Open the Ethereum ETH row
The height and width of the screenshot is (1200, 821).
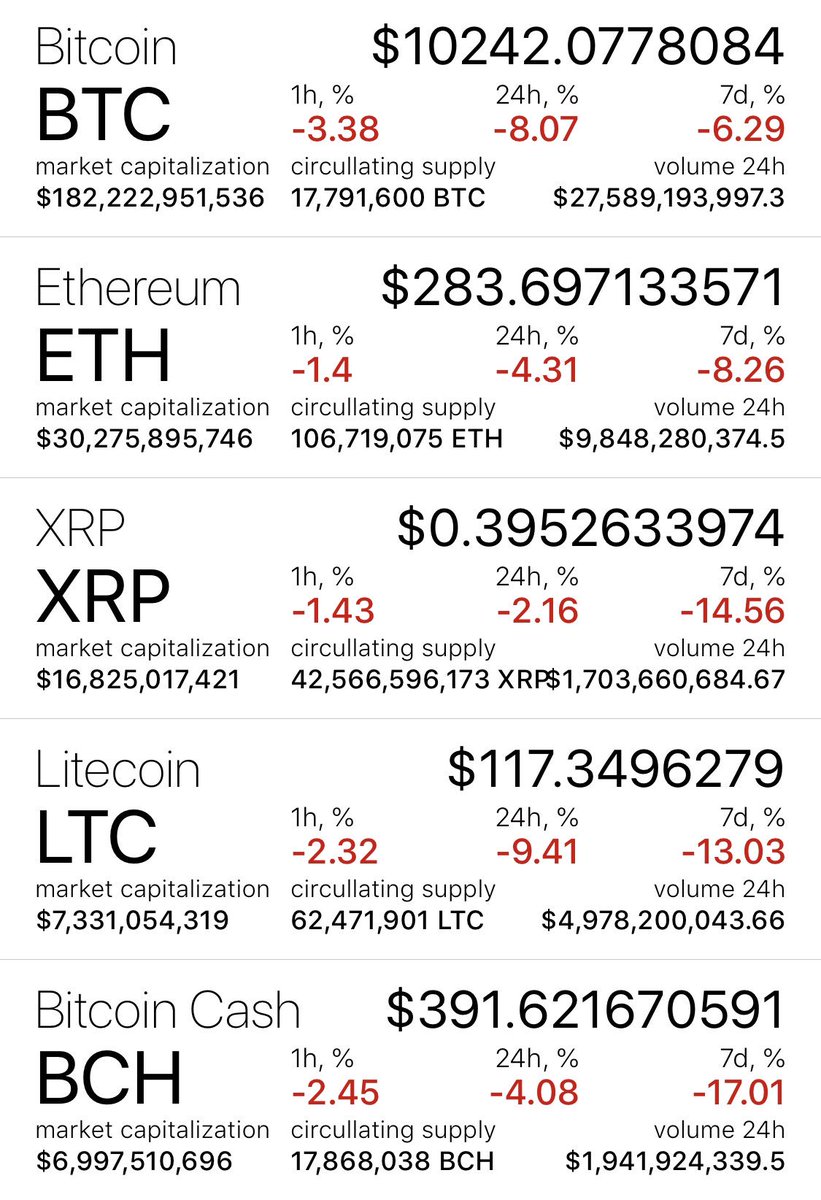[x=410, y=358]
